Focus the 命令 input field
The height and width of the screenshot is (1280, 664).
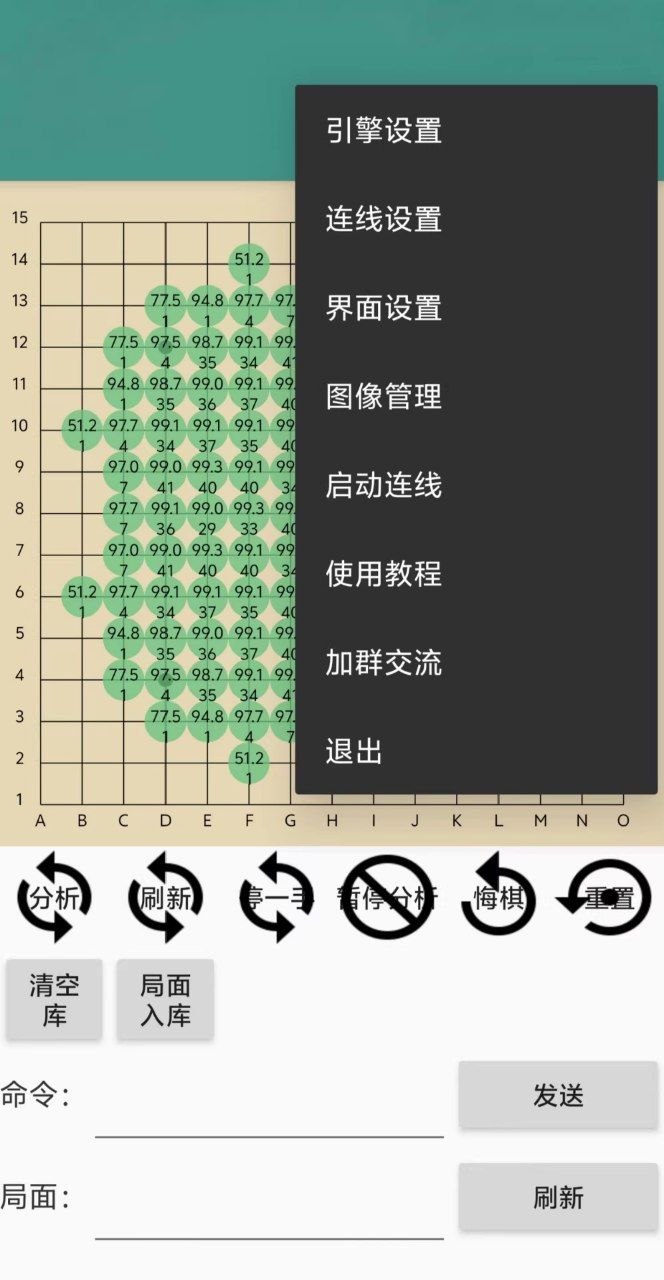pyautogui.click(x=268, y=1112)
